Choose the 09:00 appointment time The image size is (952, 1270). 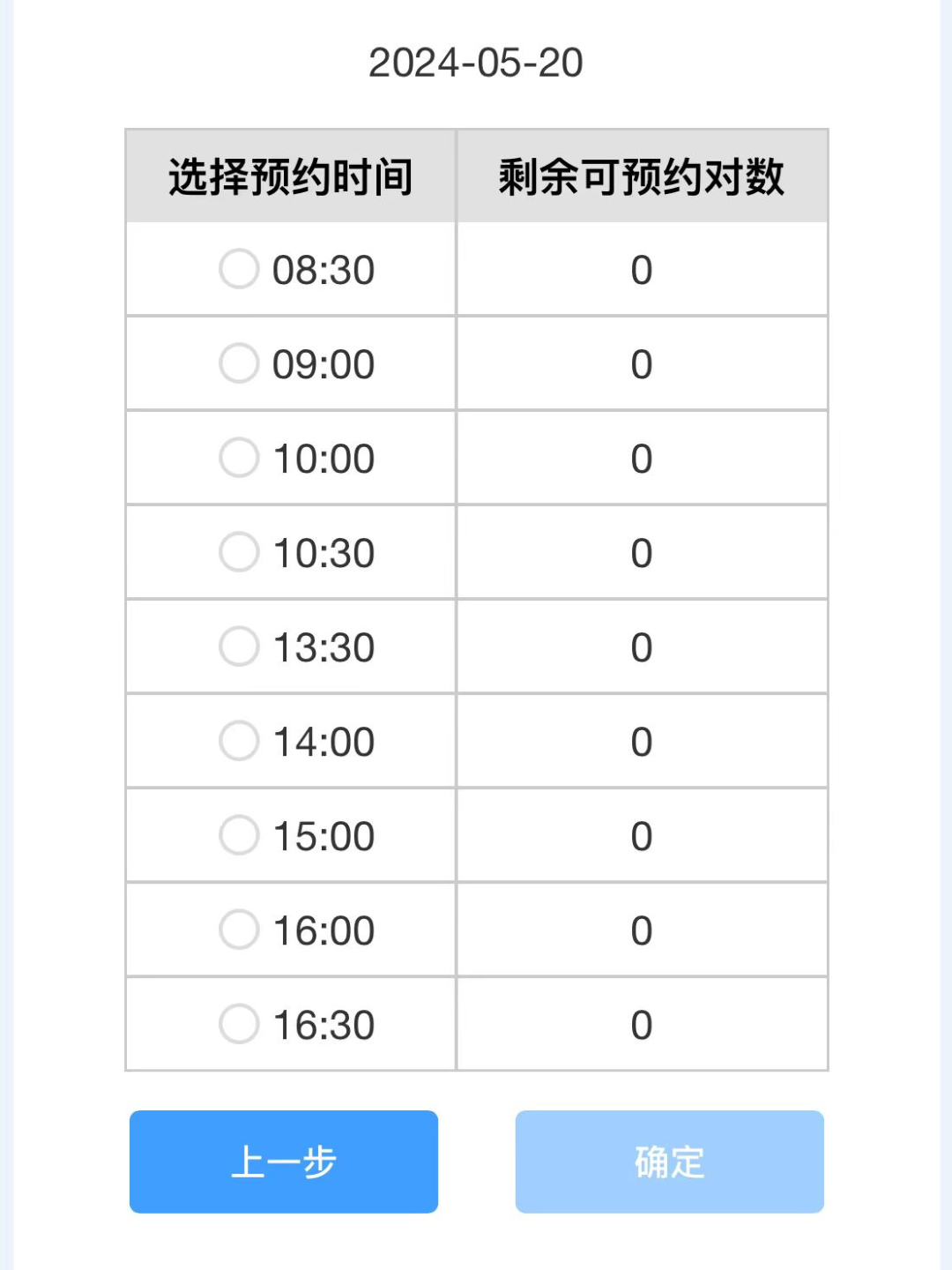tap(239, 363)
